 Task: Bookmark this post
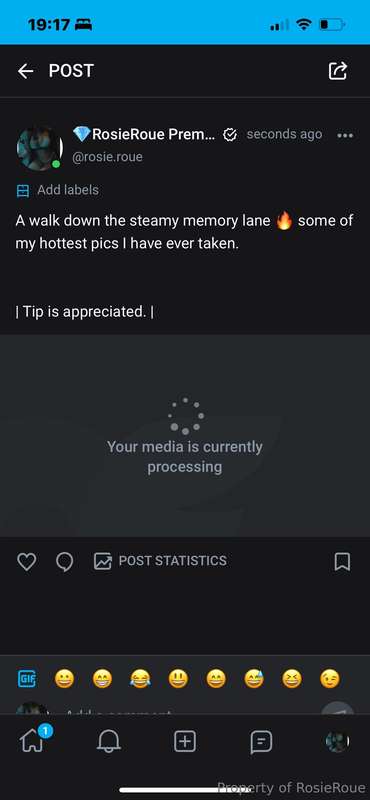(342, 562)
